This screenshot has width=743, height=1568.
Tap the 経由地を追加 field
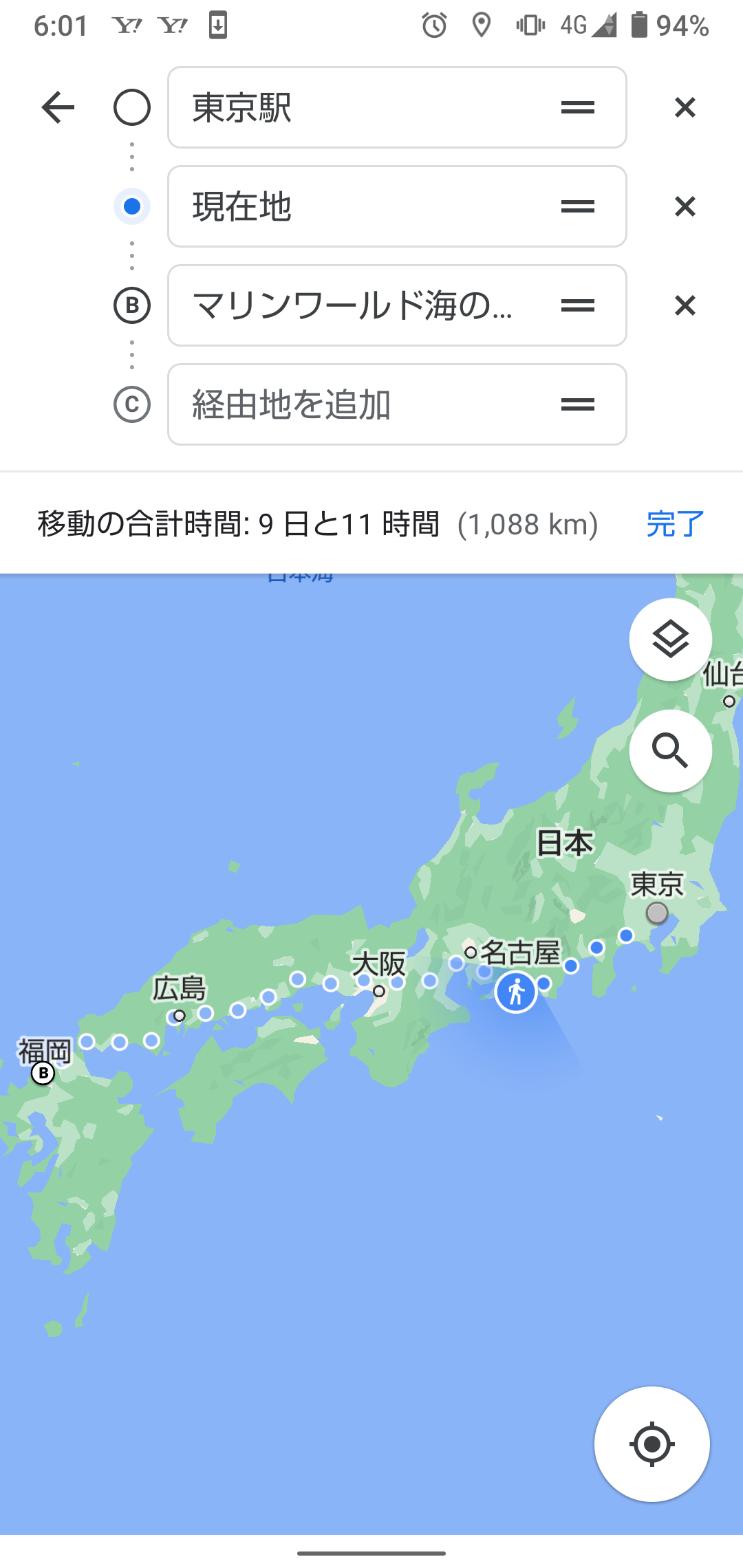(x=365, y=404)
